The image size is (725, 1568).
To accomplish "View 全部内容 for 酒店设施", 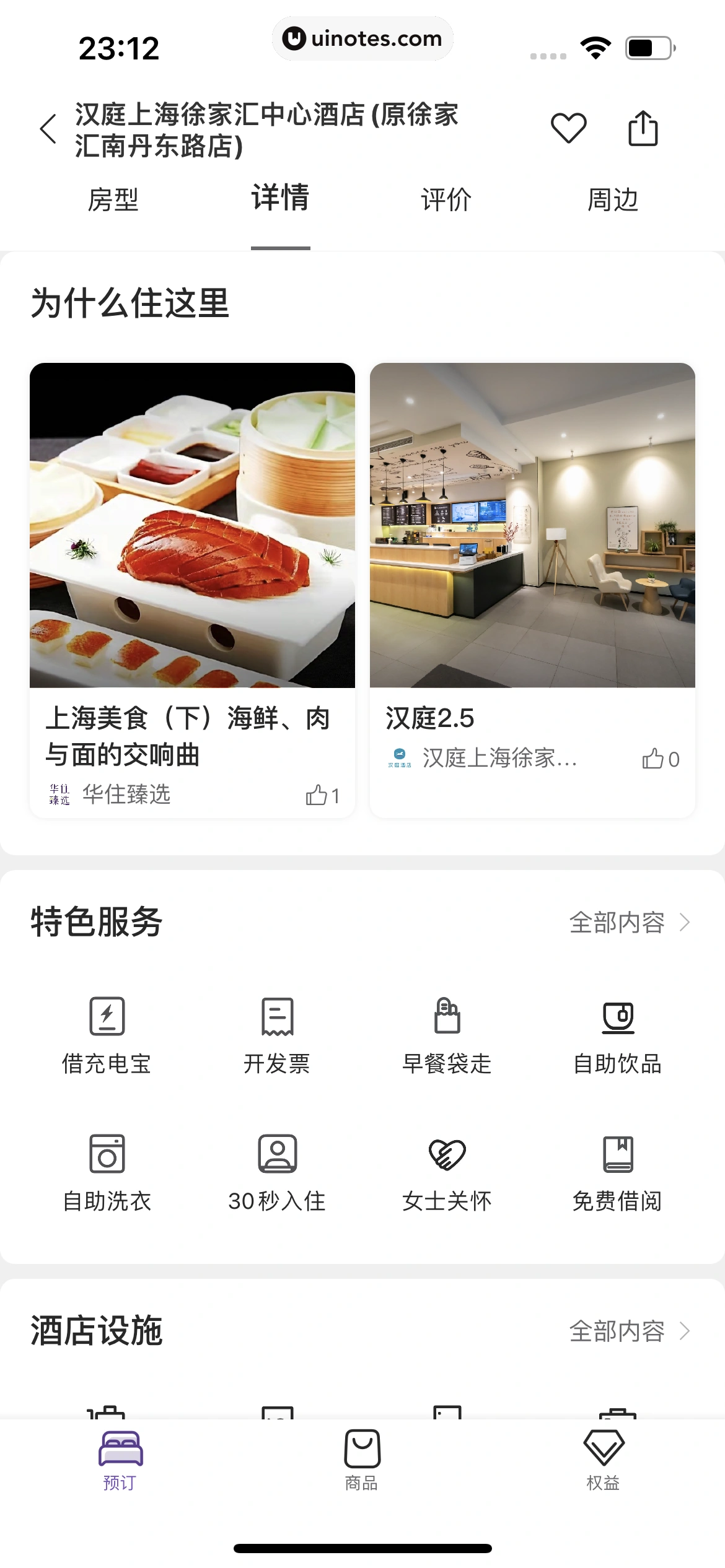I will click(628, 1331).
